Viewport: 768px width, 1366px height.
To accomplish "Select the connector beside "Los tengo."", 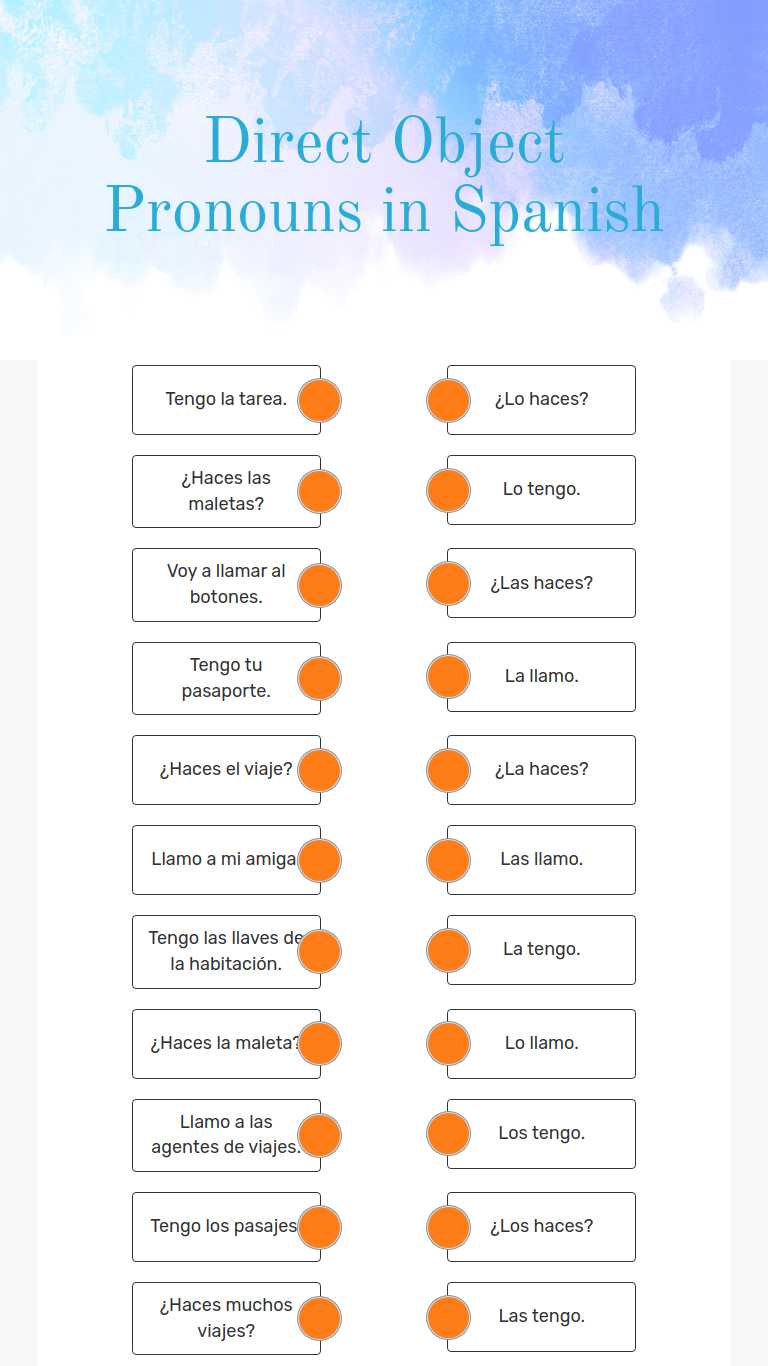I will click(448, 1133).
